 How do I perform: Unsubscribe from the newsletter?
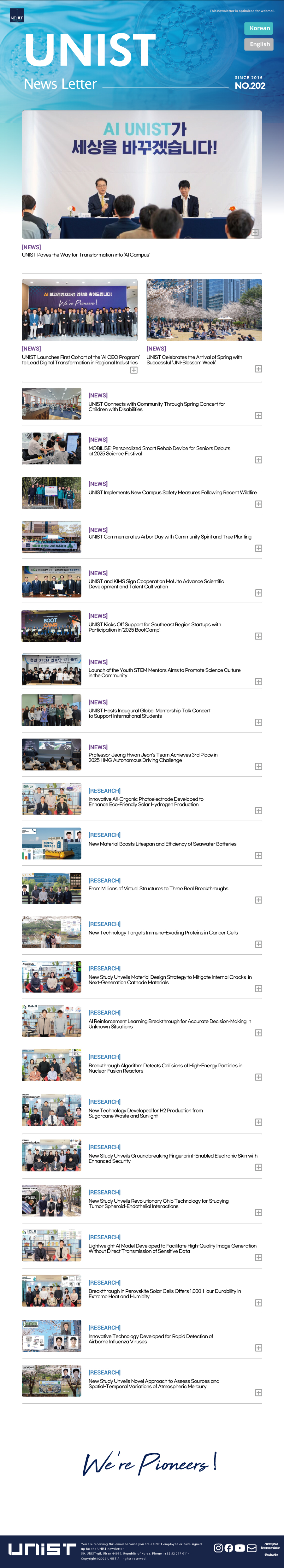[271, 1554]
